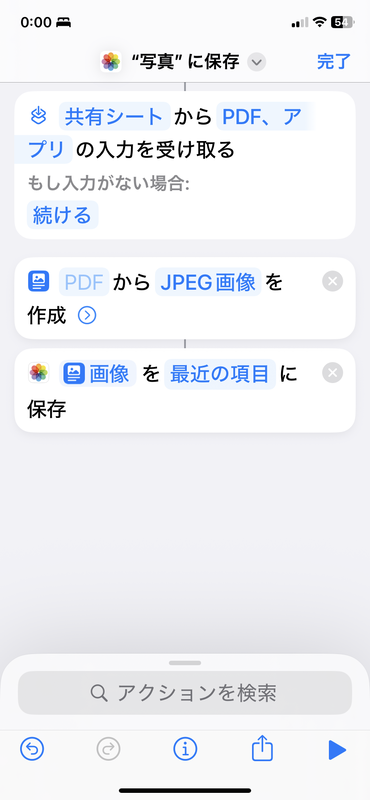370x800 pixels.
Task: Change the 続ける no-input behavior
Action: 62,215
